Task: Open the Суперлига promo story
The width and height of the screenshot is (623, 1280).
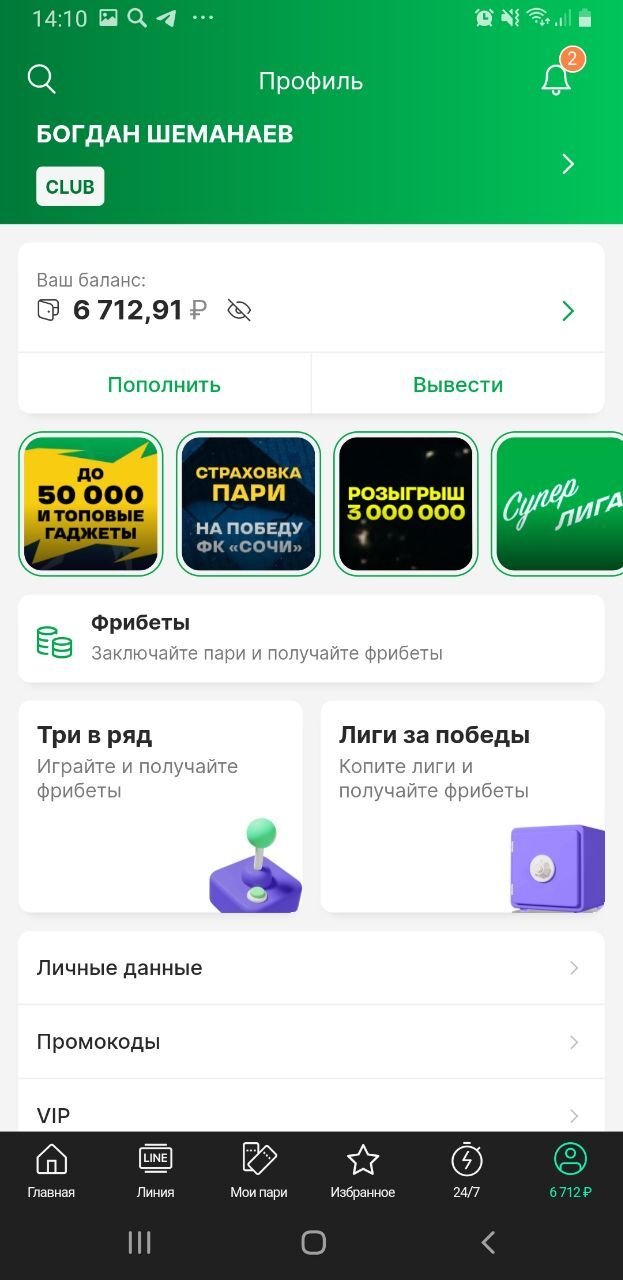Action: click(x=558, y=504)
